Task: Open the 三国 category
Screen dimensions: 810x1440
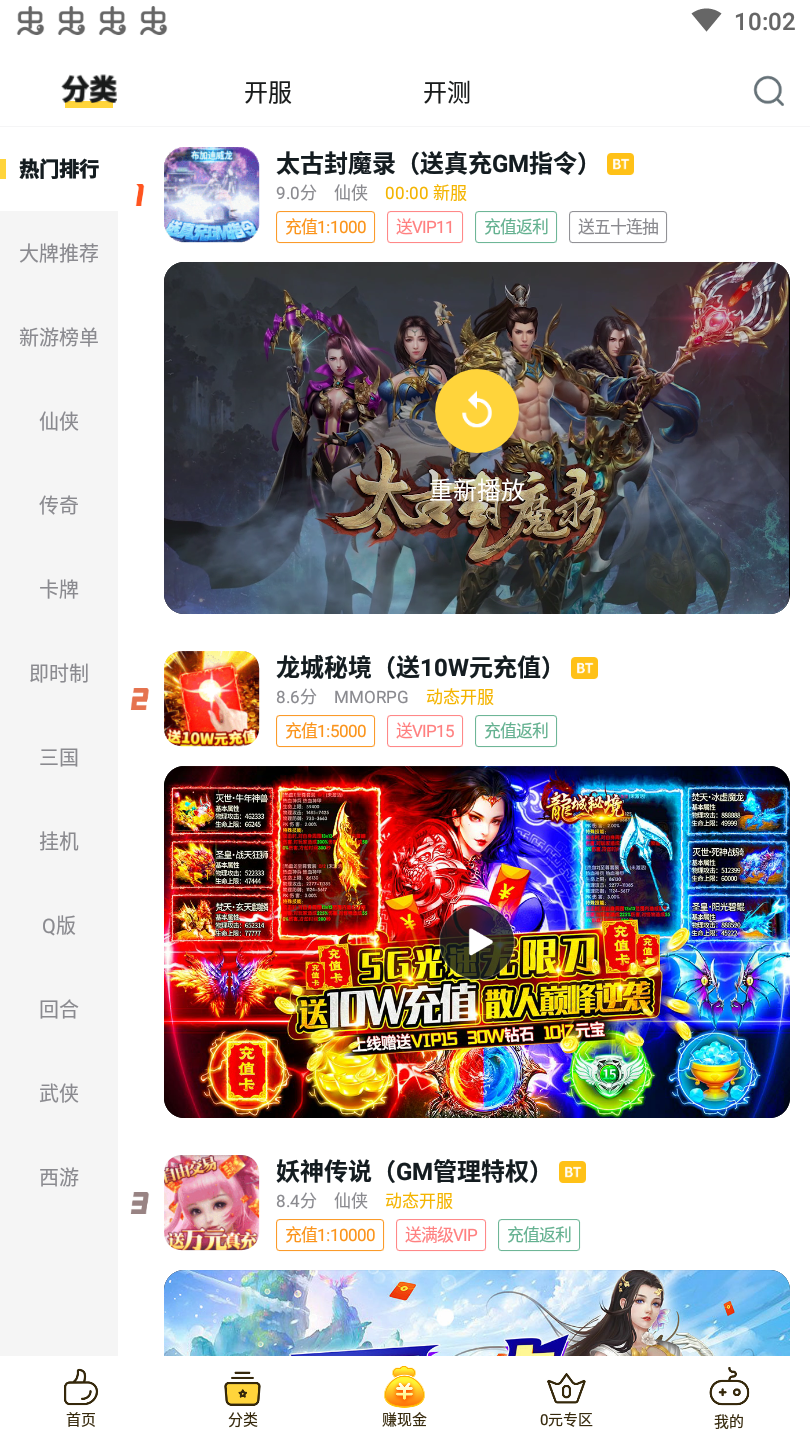Action: coord(59,758)
